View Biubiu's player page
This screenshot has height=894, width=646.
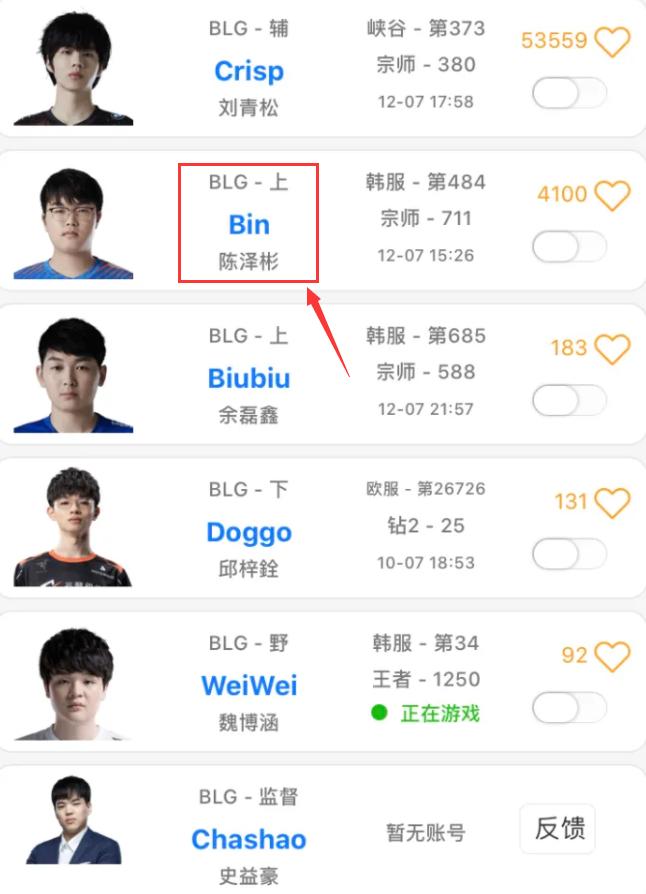pos(249,378)
